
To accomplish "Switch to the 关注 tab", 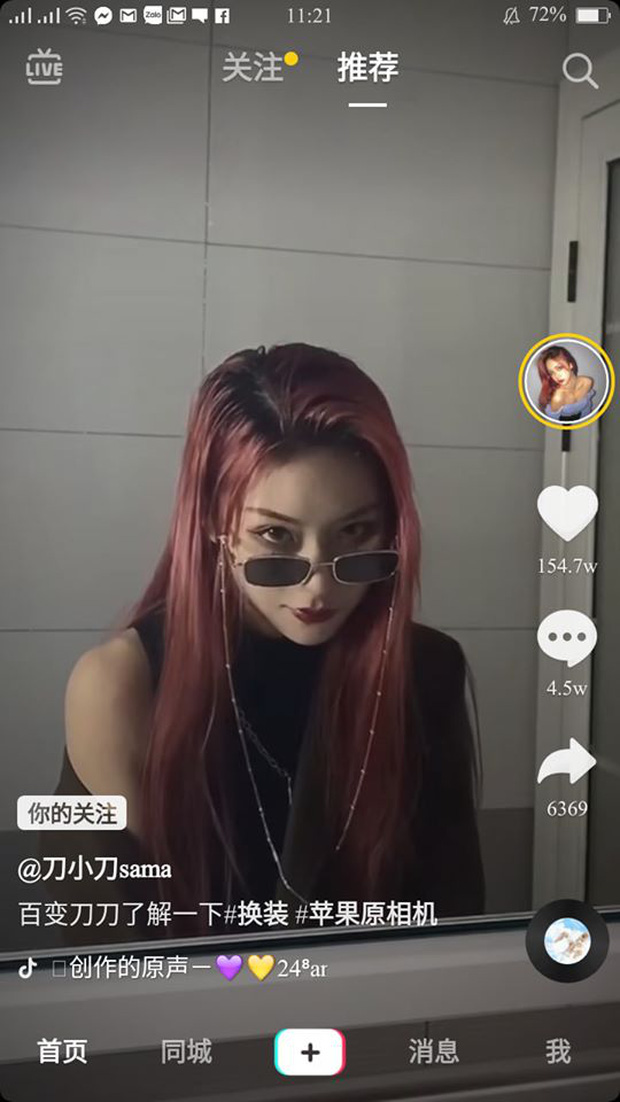I will click(251, 68).
